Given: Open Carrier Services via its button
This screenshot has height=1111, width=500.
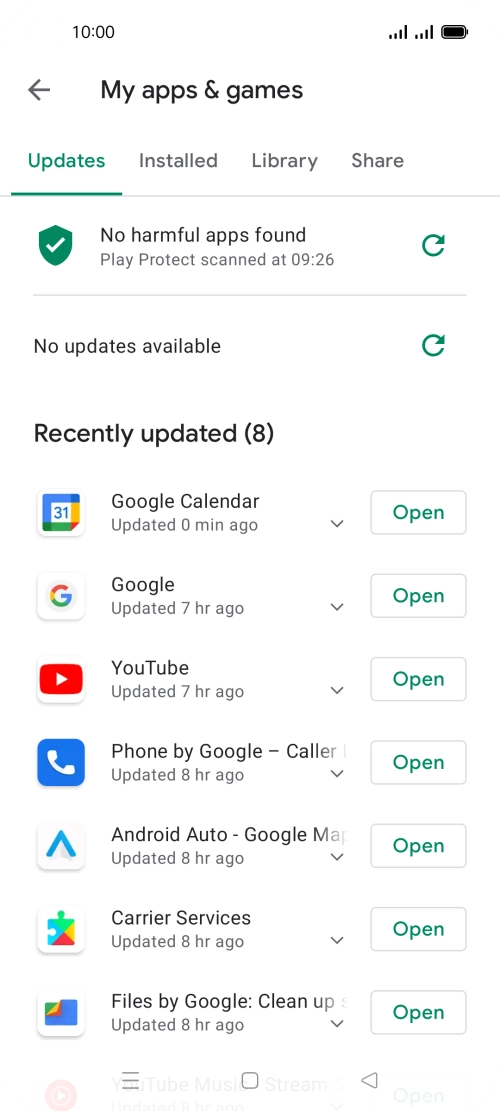Looking at the screenshot, I should (x=419, y=929).
